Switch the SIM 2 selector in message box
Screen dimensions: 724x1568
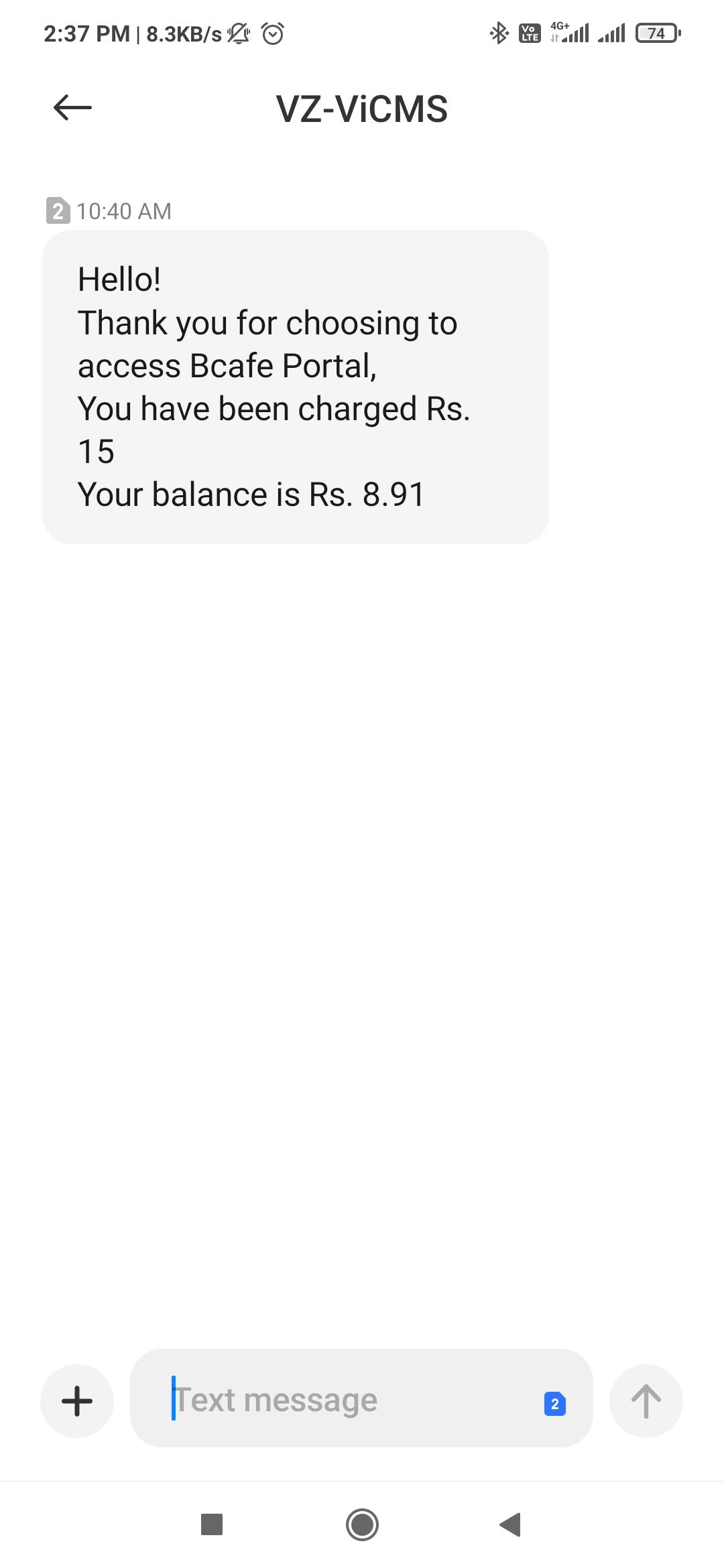coord(555,1403)
